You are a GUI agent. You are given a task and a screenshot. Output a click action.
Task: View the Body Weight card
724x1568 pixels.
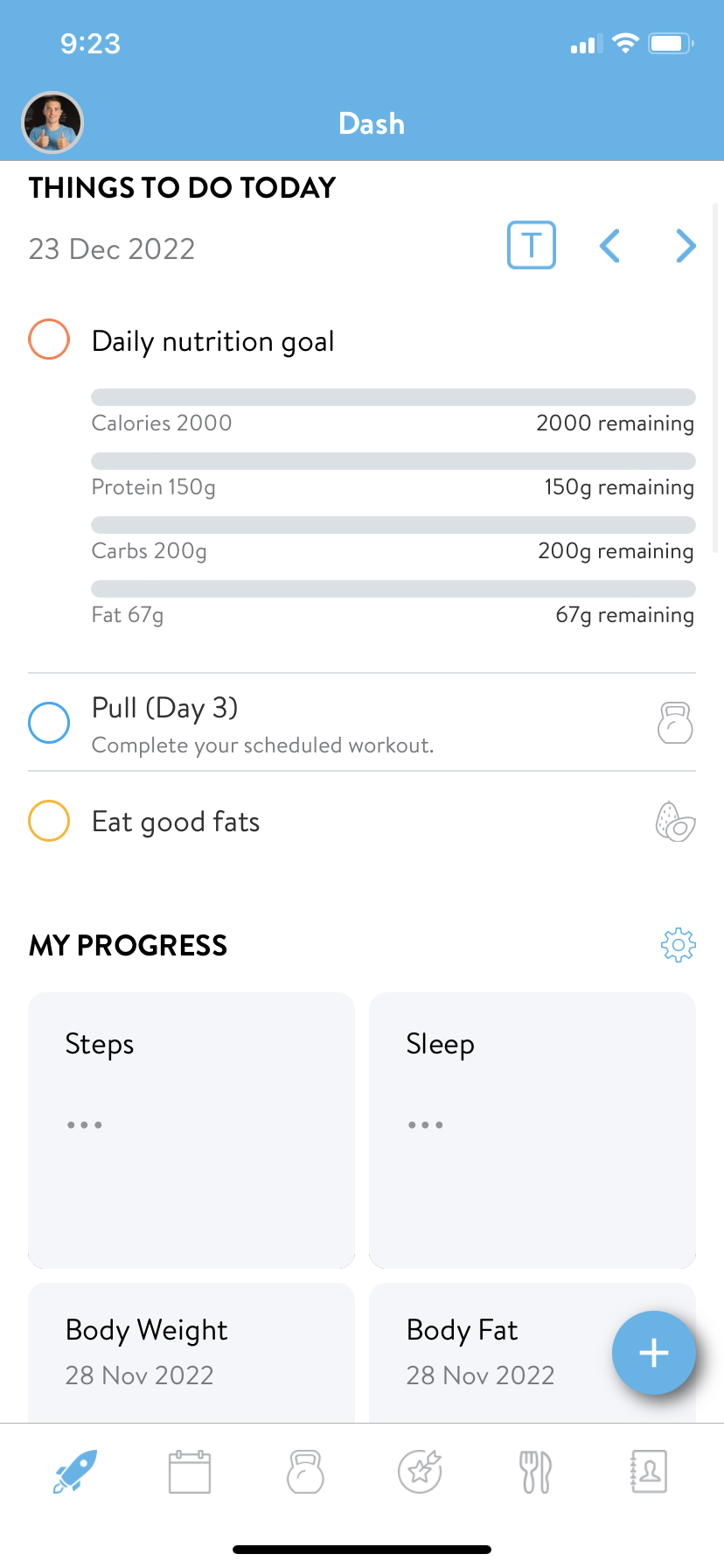coord(191,1352)
